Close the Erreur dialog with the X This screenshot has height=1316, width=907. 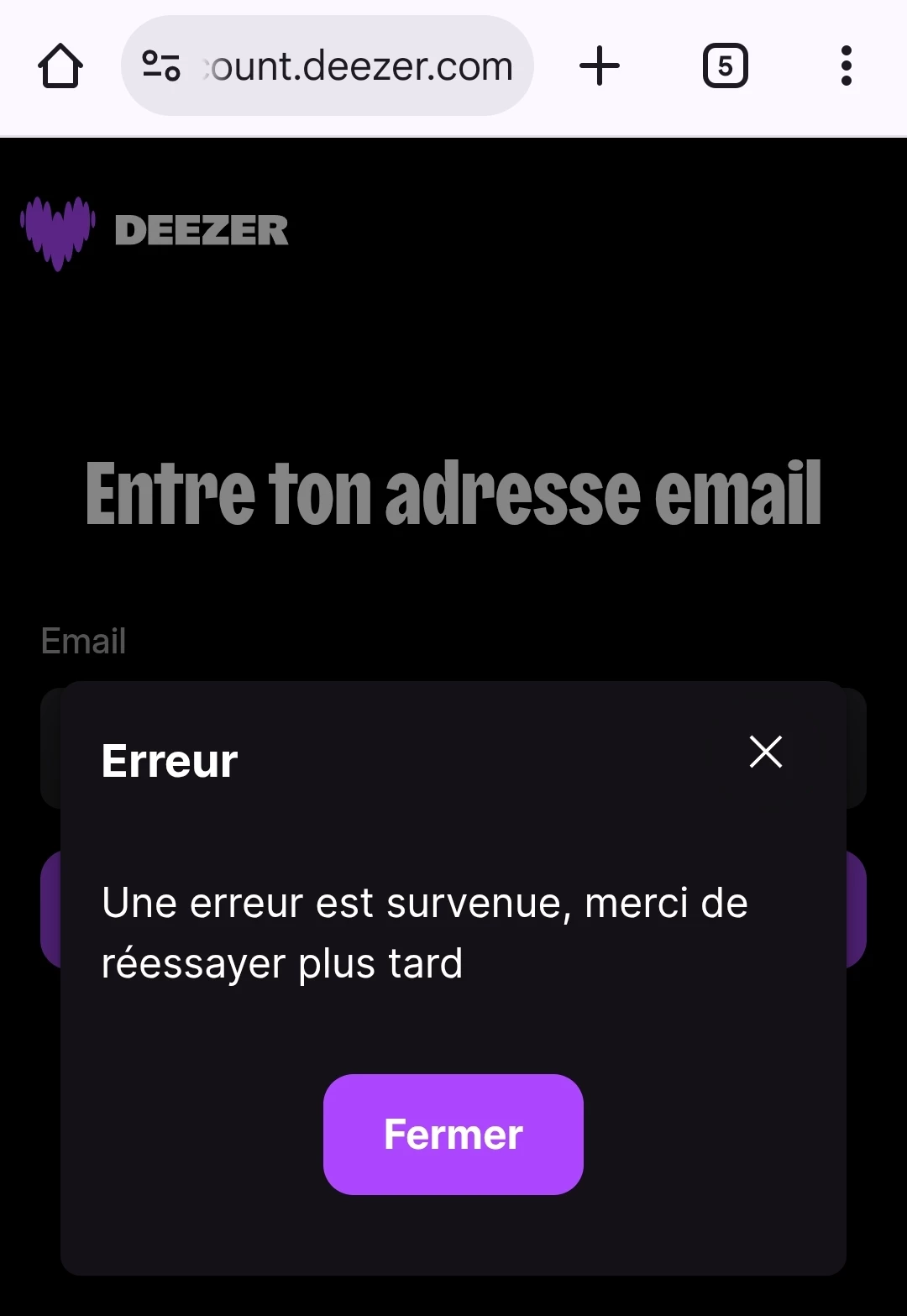tap(765, 752)
